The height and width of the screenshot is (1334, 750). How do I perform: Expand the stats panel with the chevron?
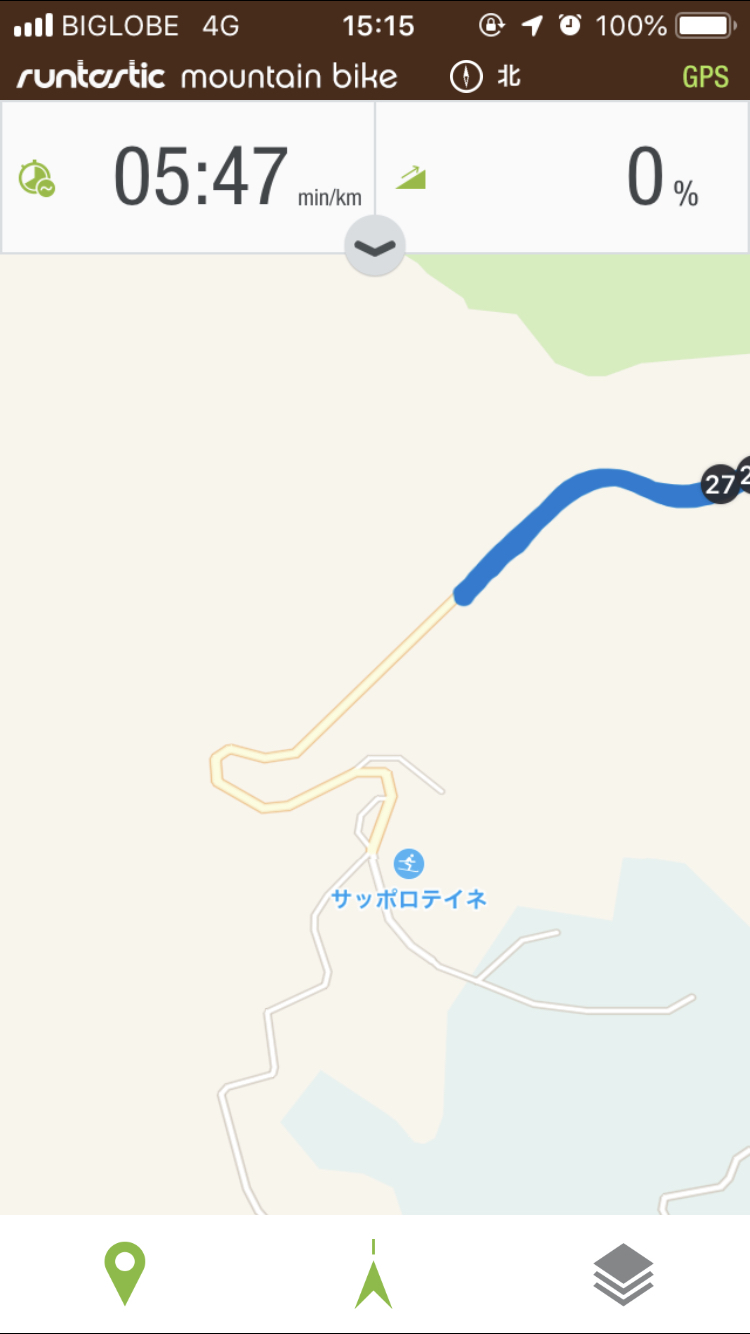coord(375,247)
